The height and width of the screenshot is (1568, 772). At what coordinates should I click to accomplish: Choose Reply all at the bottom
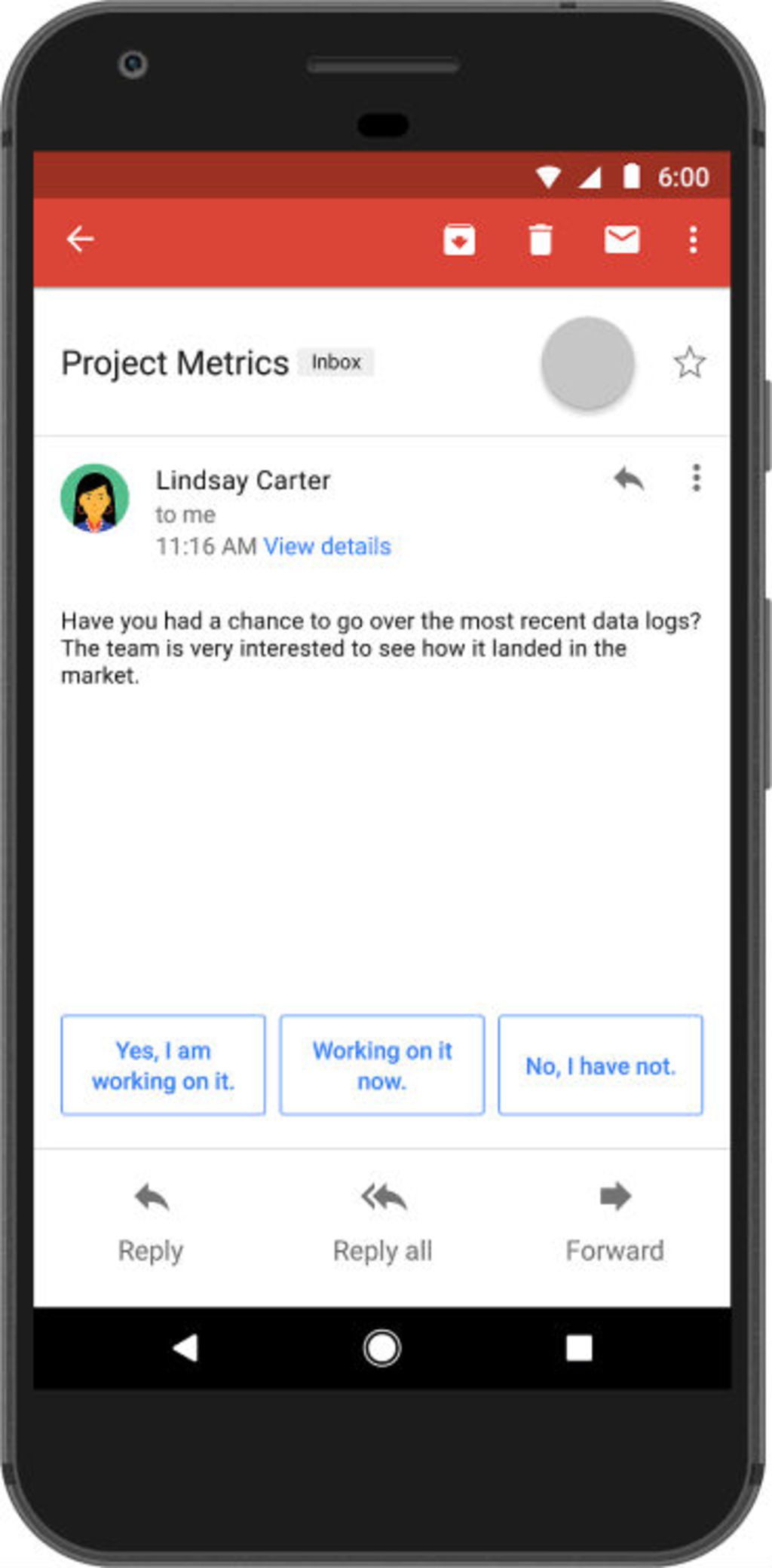[x=382, y=1221]
